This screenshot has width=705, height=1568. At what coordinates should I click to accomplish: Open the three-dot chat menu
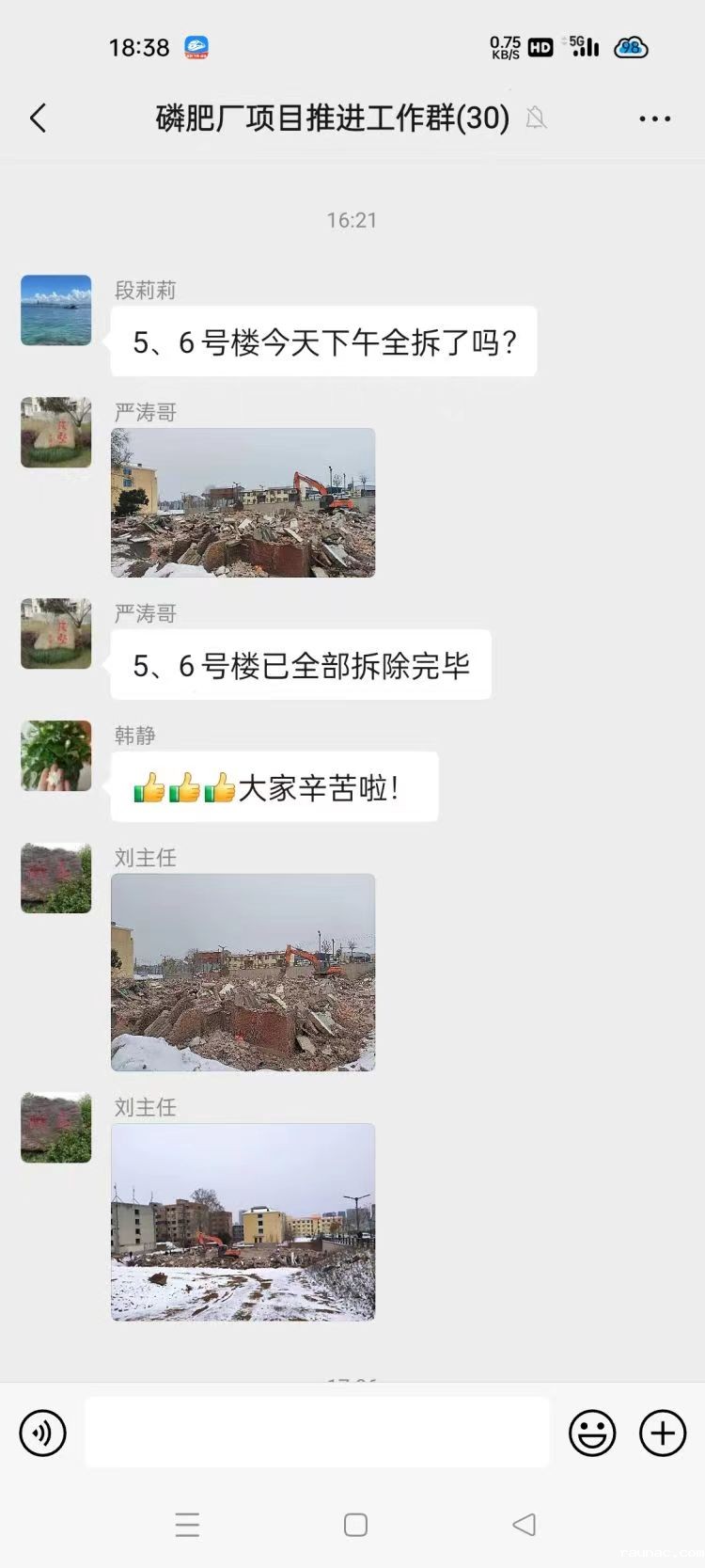coord(654,119)
